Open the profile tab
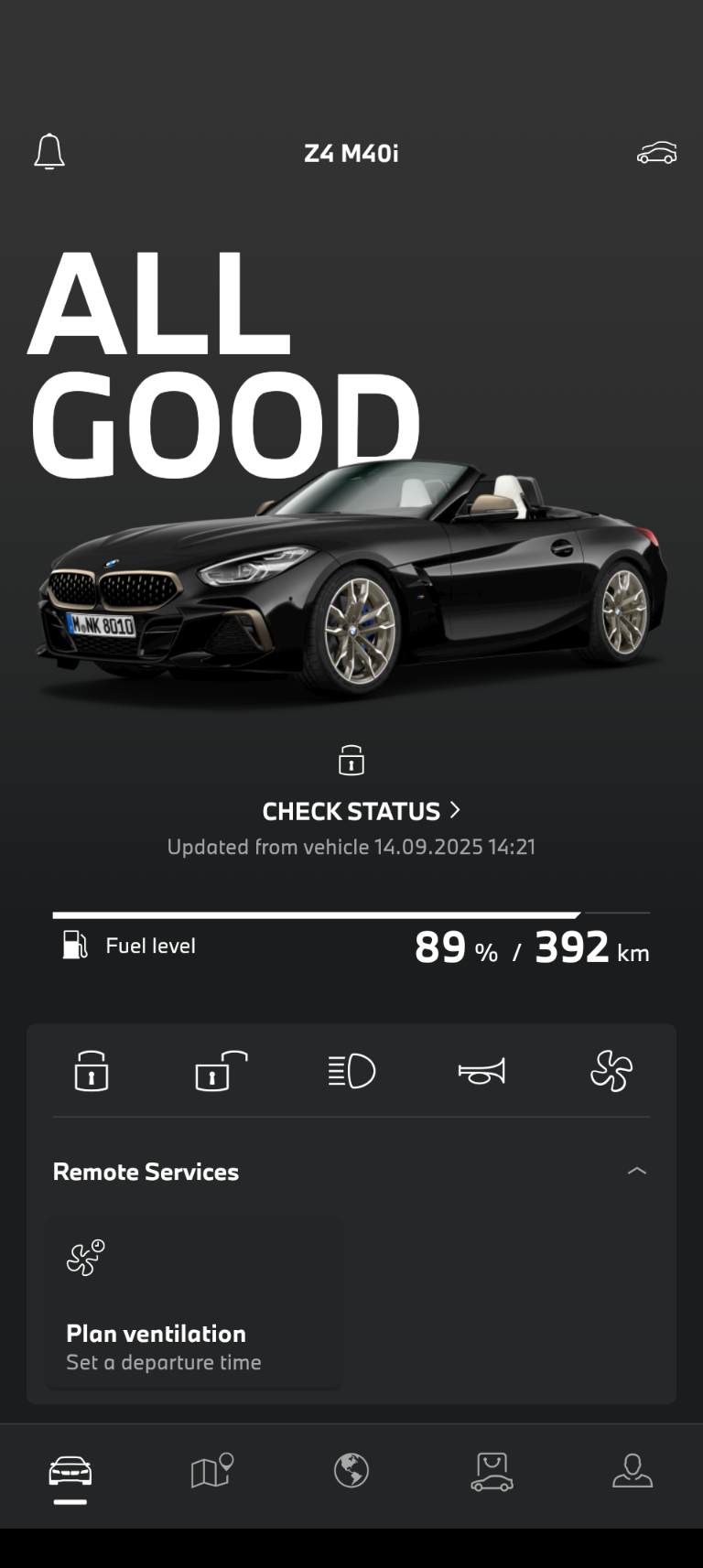Viewport: 703px width, 1568px height. pyautogui.click(x=633, y=1471)
